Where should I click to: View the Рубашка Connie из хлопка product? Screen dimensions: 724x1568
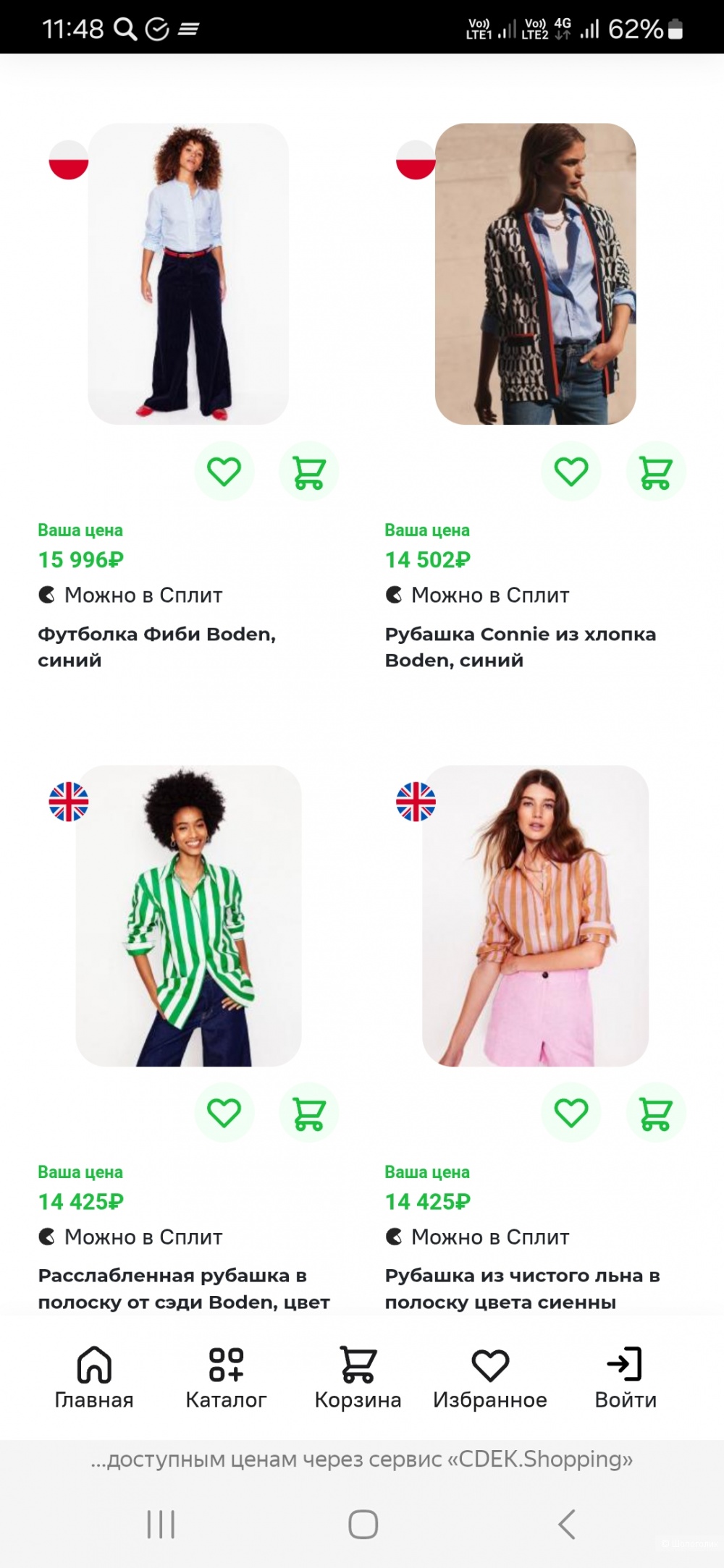pos(535,274)
